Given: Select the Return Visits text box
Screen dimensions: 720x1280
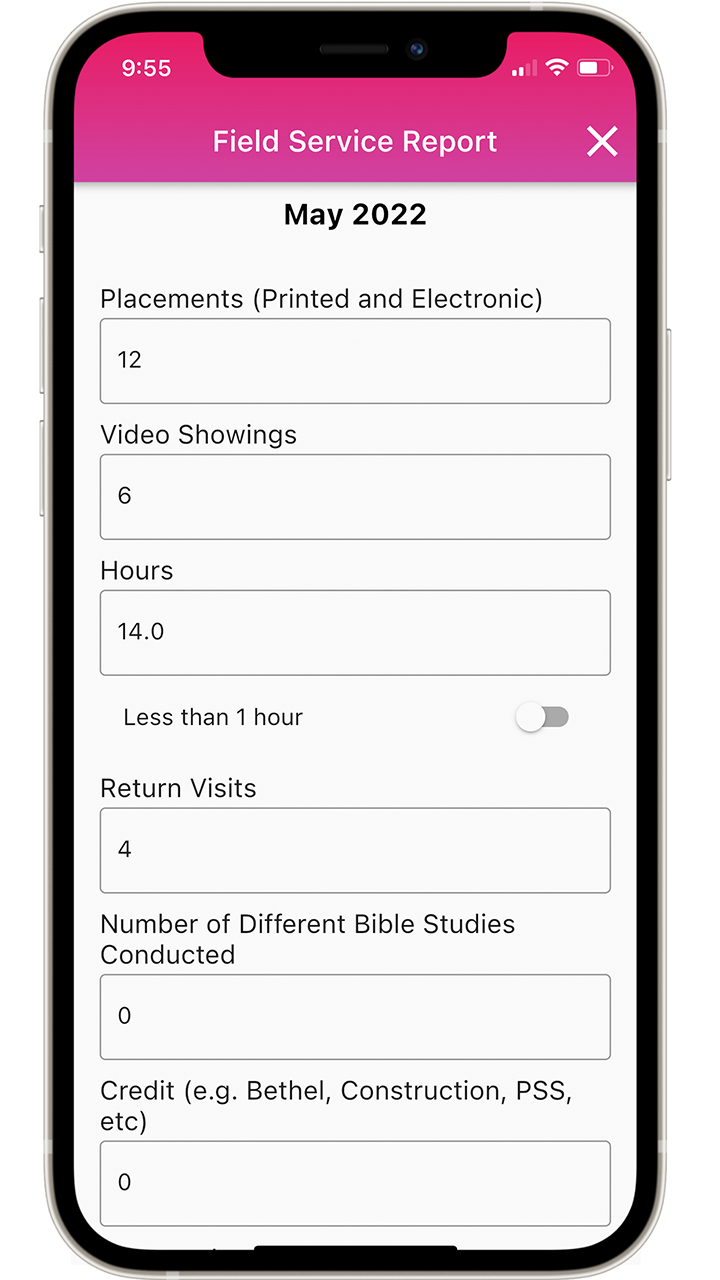Looking at the screenshot, I should (x=355, y=850).
